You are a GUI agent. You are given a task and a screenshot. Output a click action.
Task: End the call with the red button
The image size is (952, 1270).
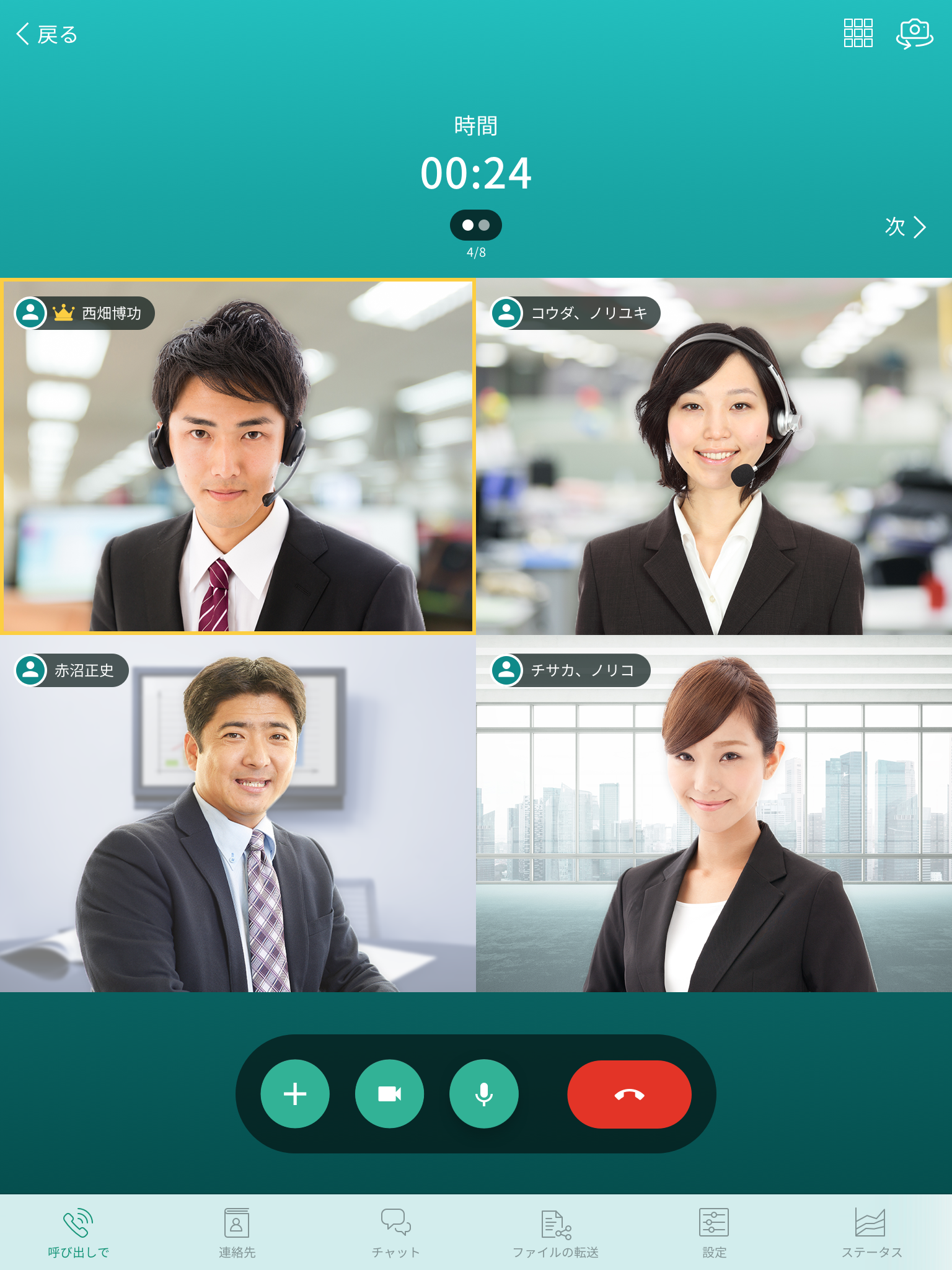pos(629,1094)
